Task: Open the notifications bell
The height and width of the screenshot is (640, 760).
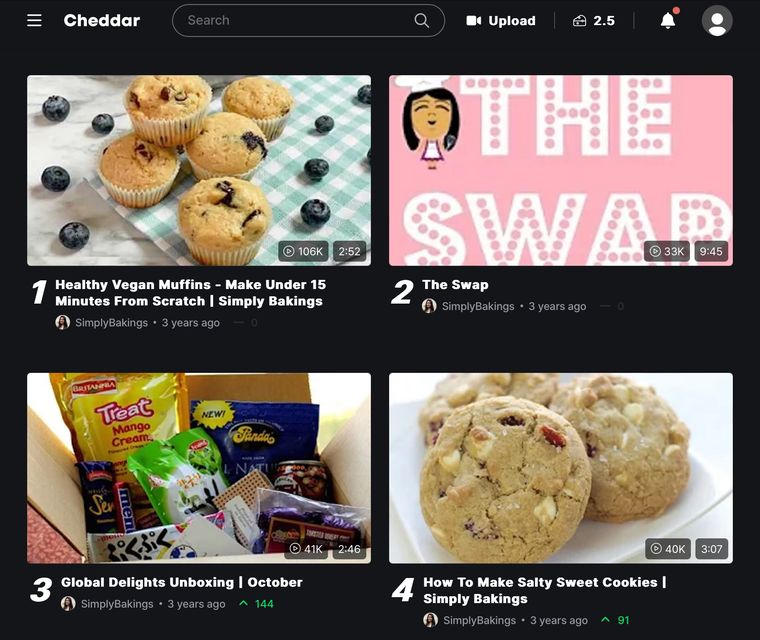Action: (x=668, y=20)
